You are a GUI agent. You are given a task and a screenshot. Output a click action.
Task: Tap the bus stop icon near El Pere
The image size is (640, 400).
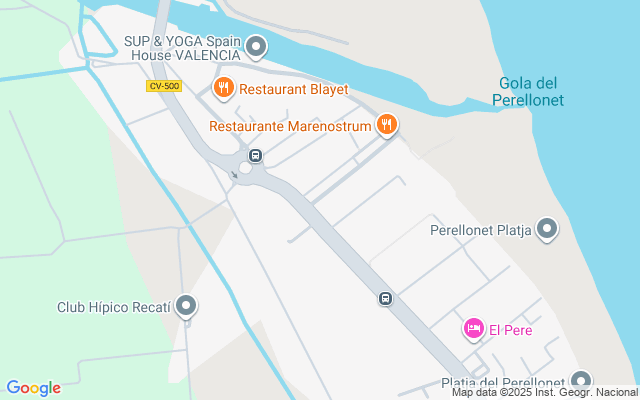pos(386,298)
